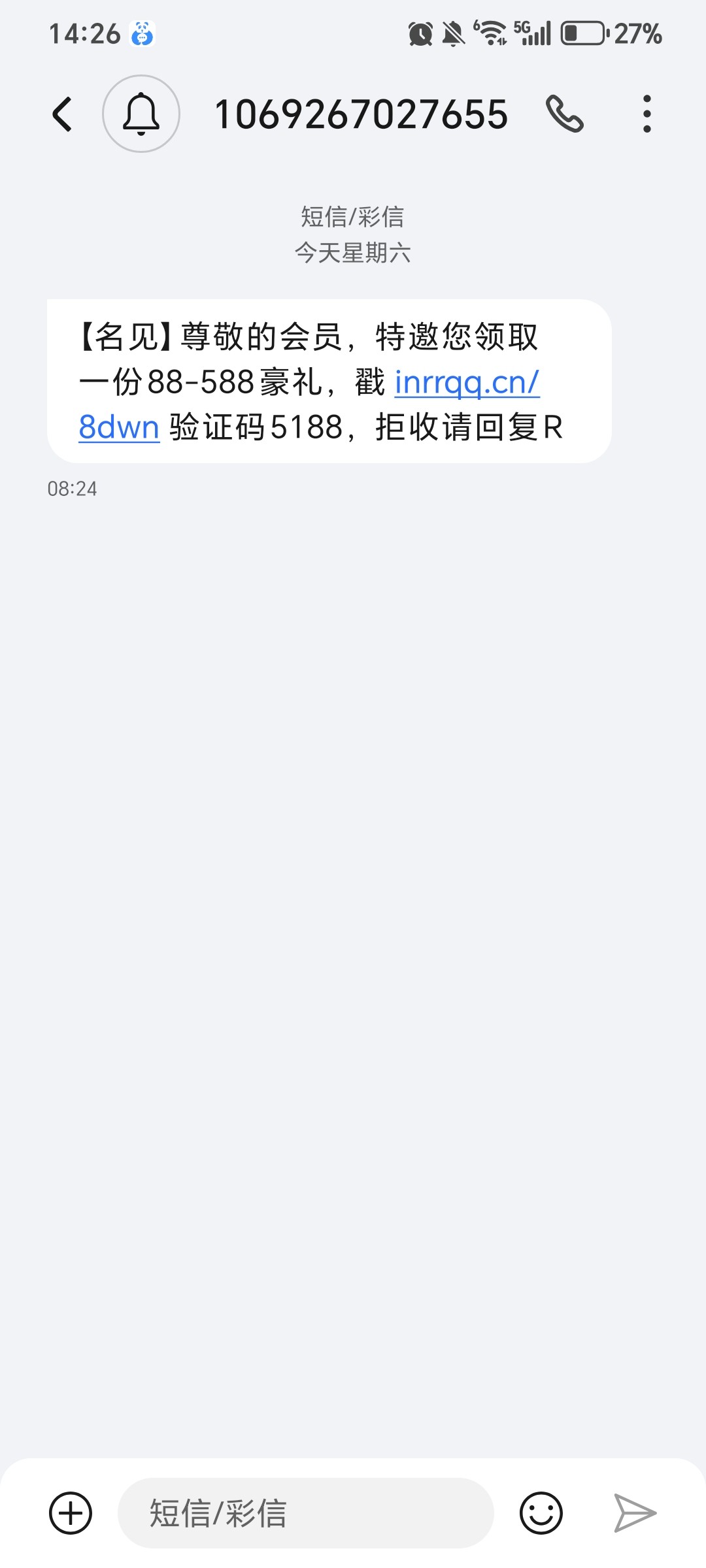The width and height of the screenshot is (706, 1568).
Task: Tap the plus attachment icon
Action: pos(71,1512)
